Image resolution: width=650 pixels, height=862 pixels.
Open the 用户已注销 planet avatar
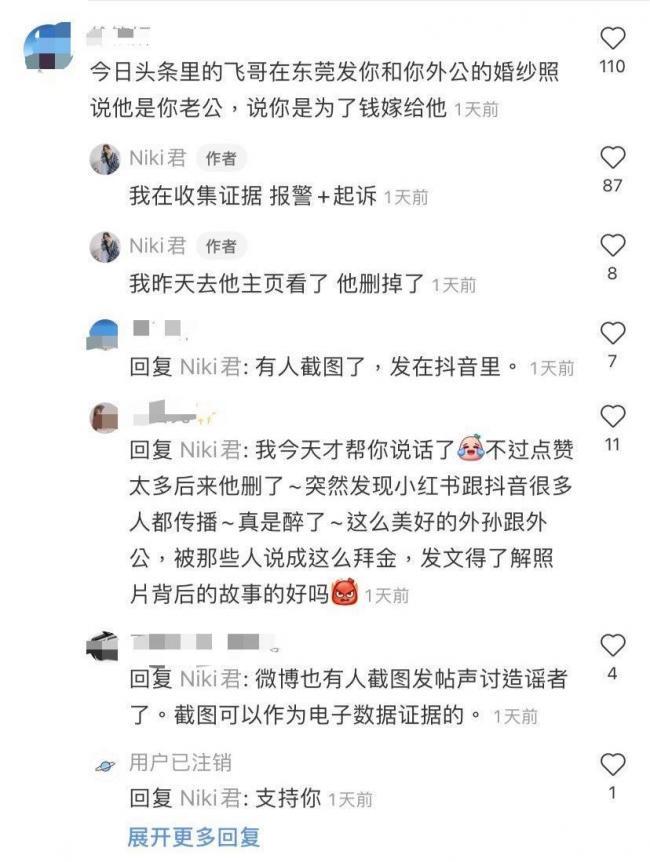(105, 766)
